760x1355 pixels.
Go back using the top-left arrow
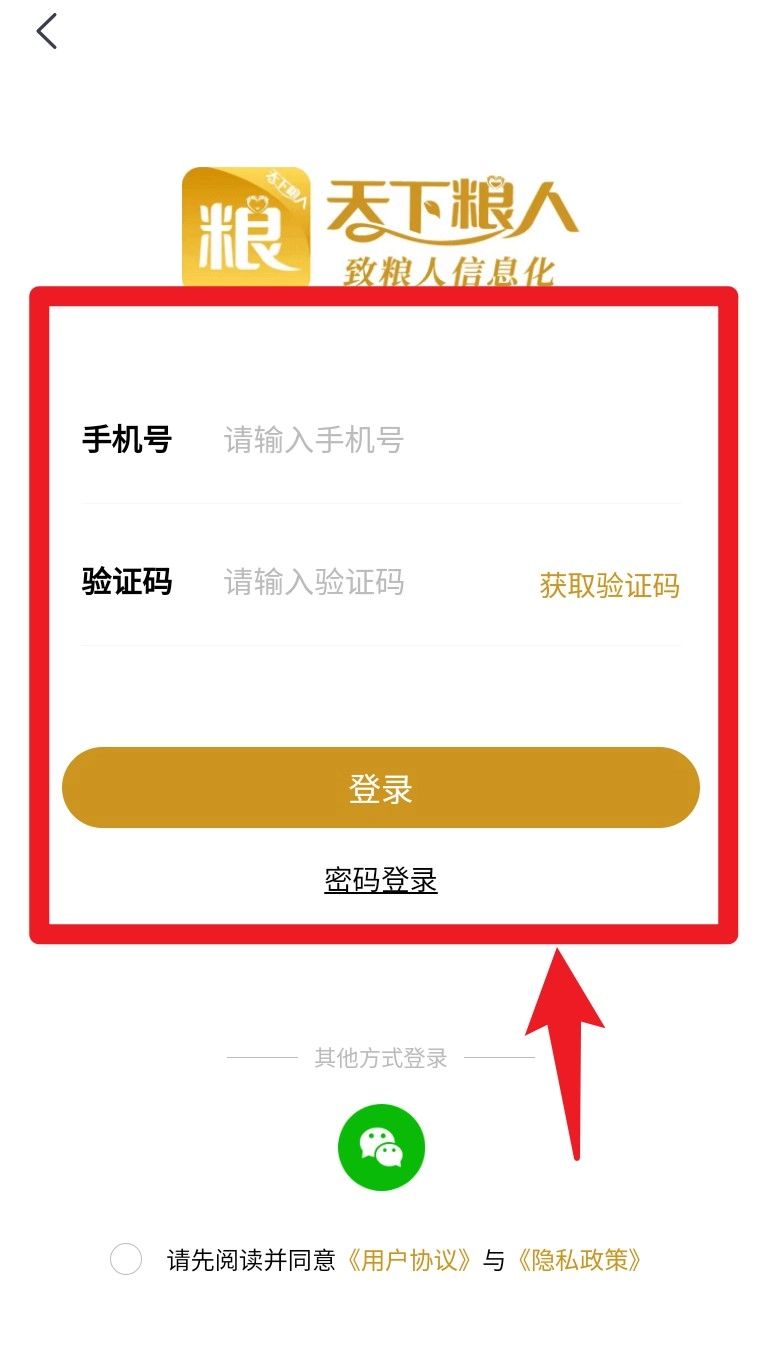coord(47,31)
